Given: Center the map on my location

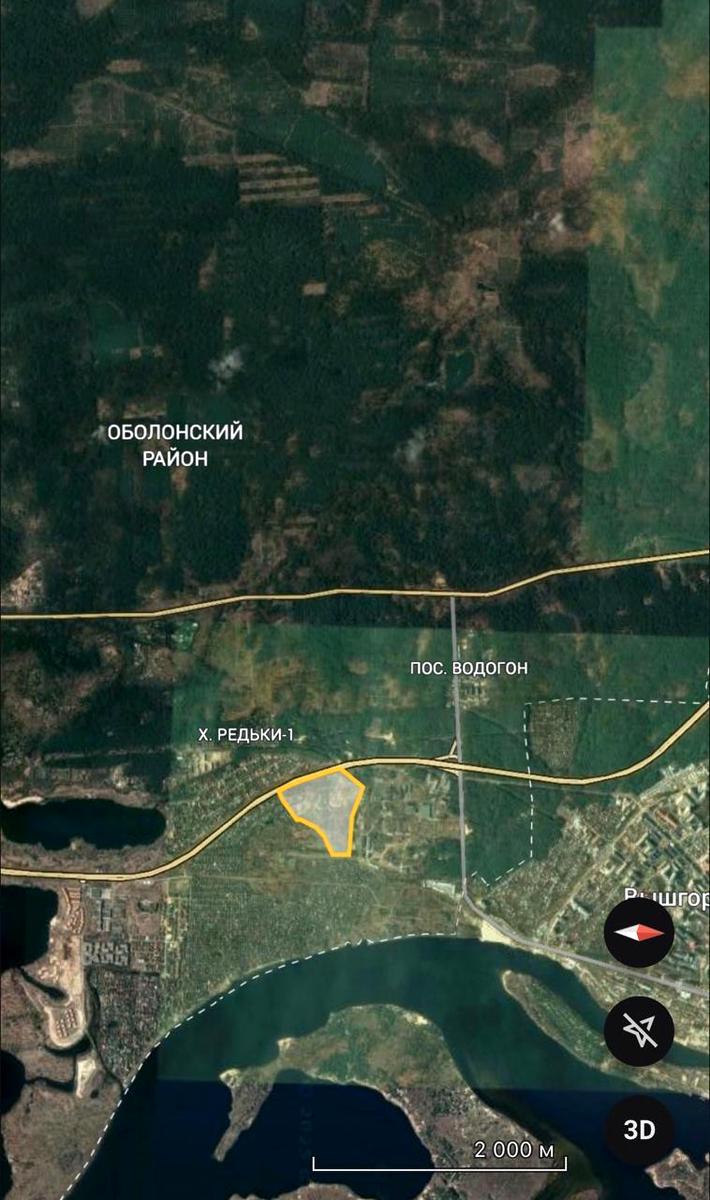Looking at the screenshot, I should (639, 1031).
